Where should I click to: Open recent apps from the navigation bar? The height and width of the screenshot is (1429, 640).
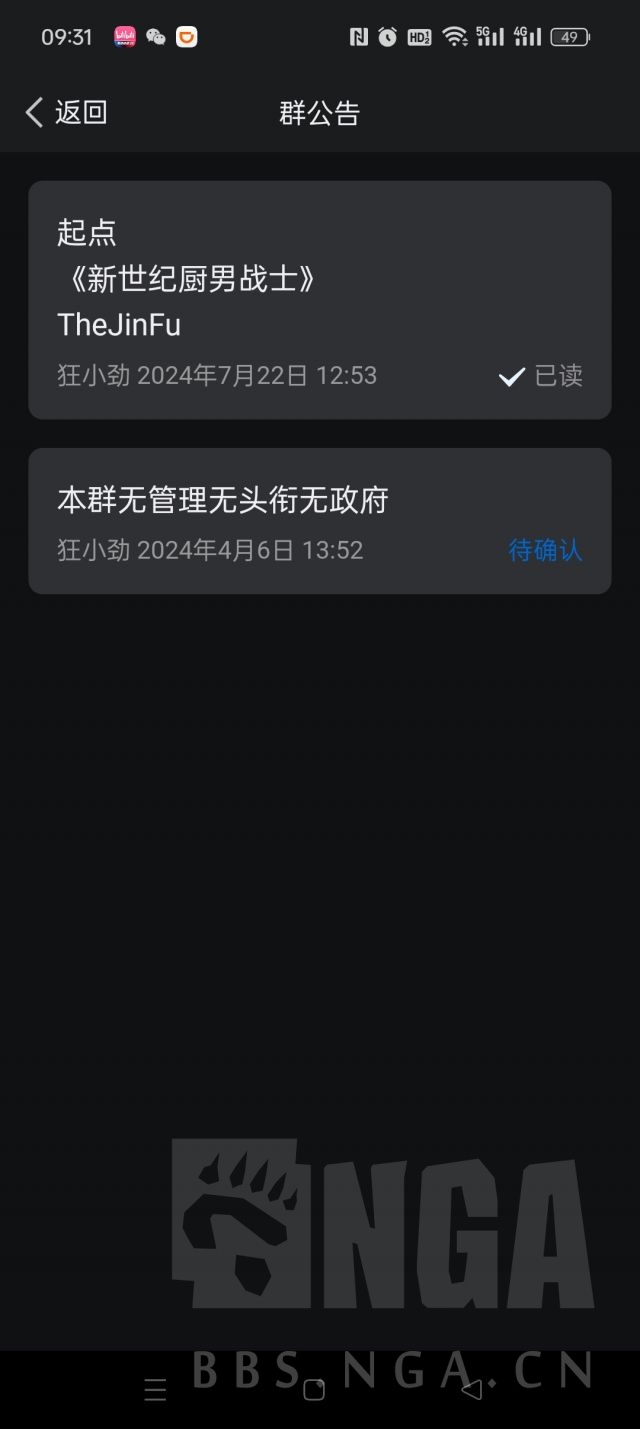pos(155,1389)
